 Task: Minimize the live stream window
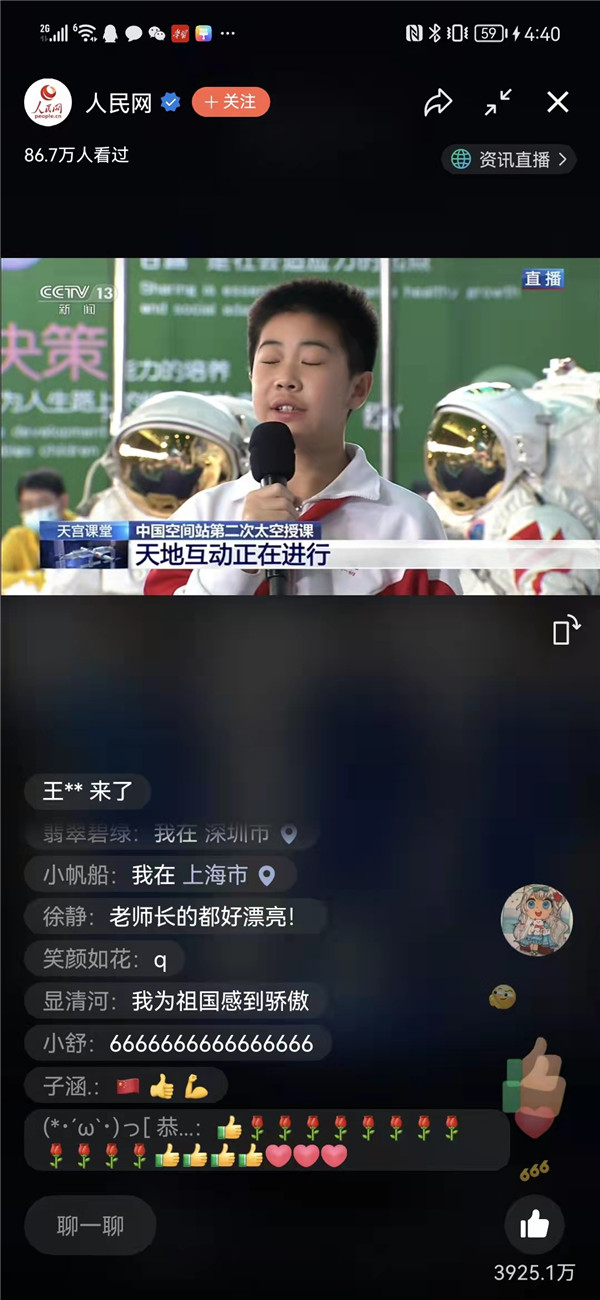(x=498, y=102)
